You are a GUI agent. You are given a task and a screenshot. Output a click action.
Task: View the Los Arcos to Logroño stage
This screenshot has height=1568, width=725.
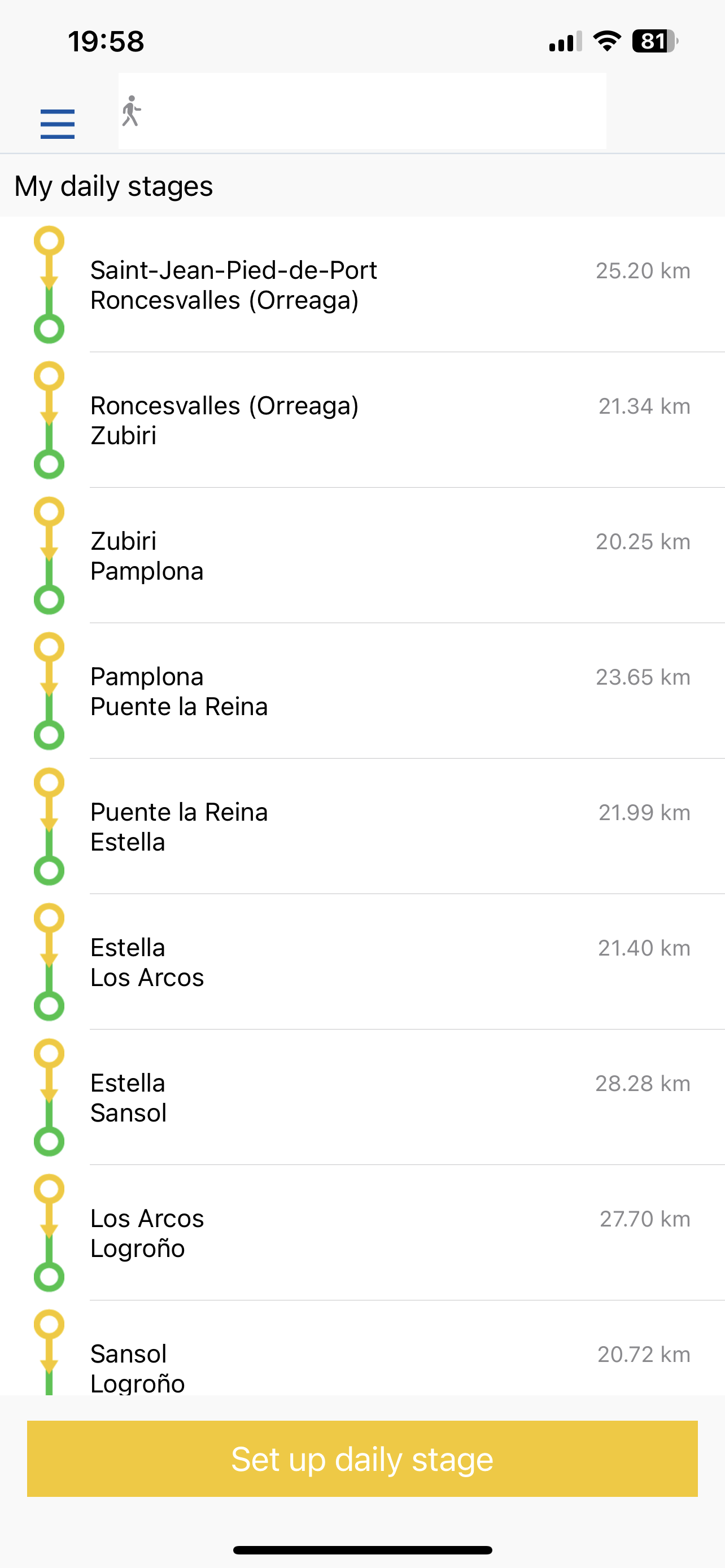(x=362, y=1233)
